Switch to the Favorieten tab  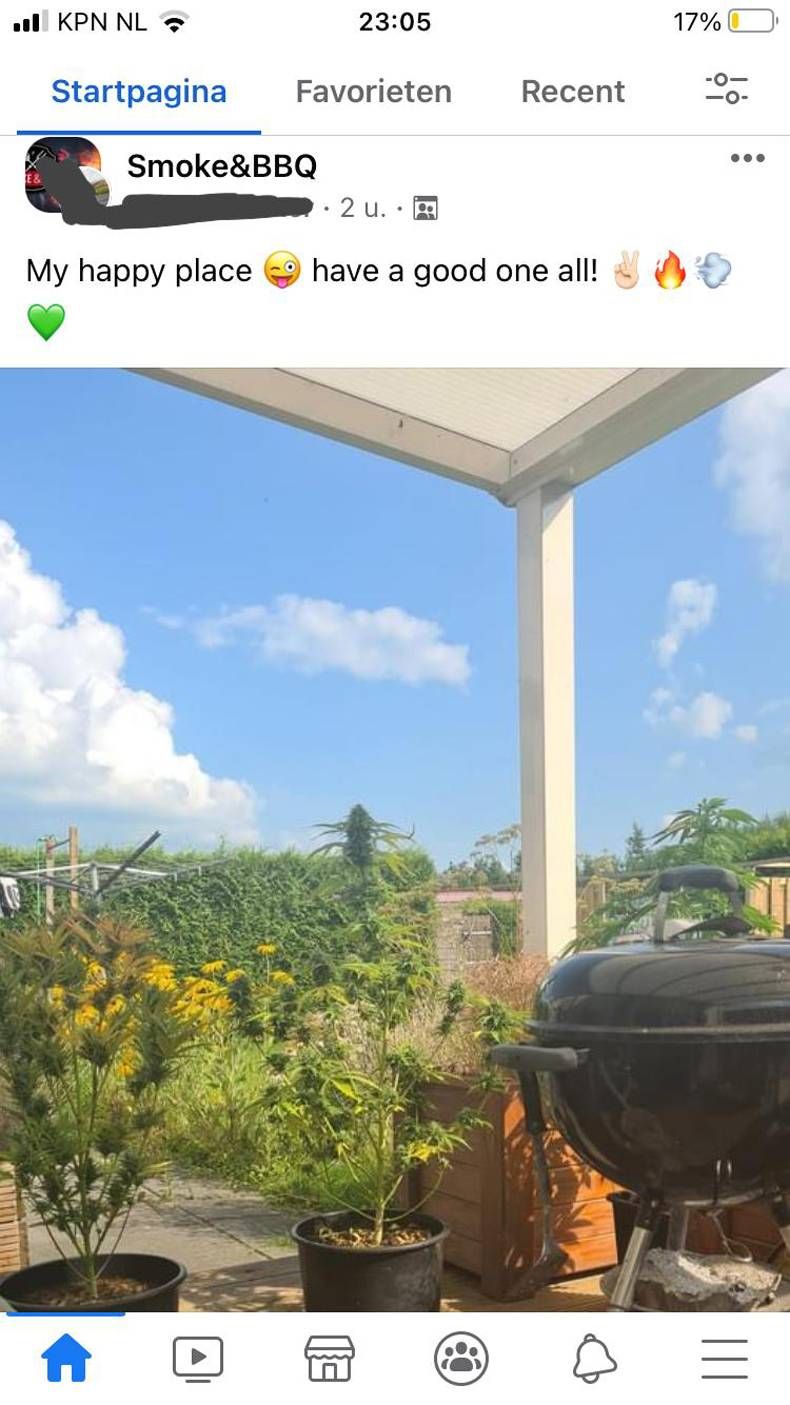pos(373,92)
